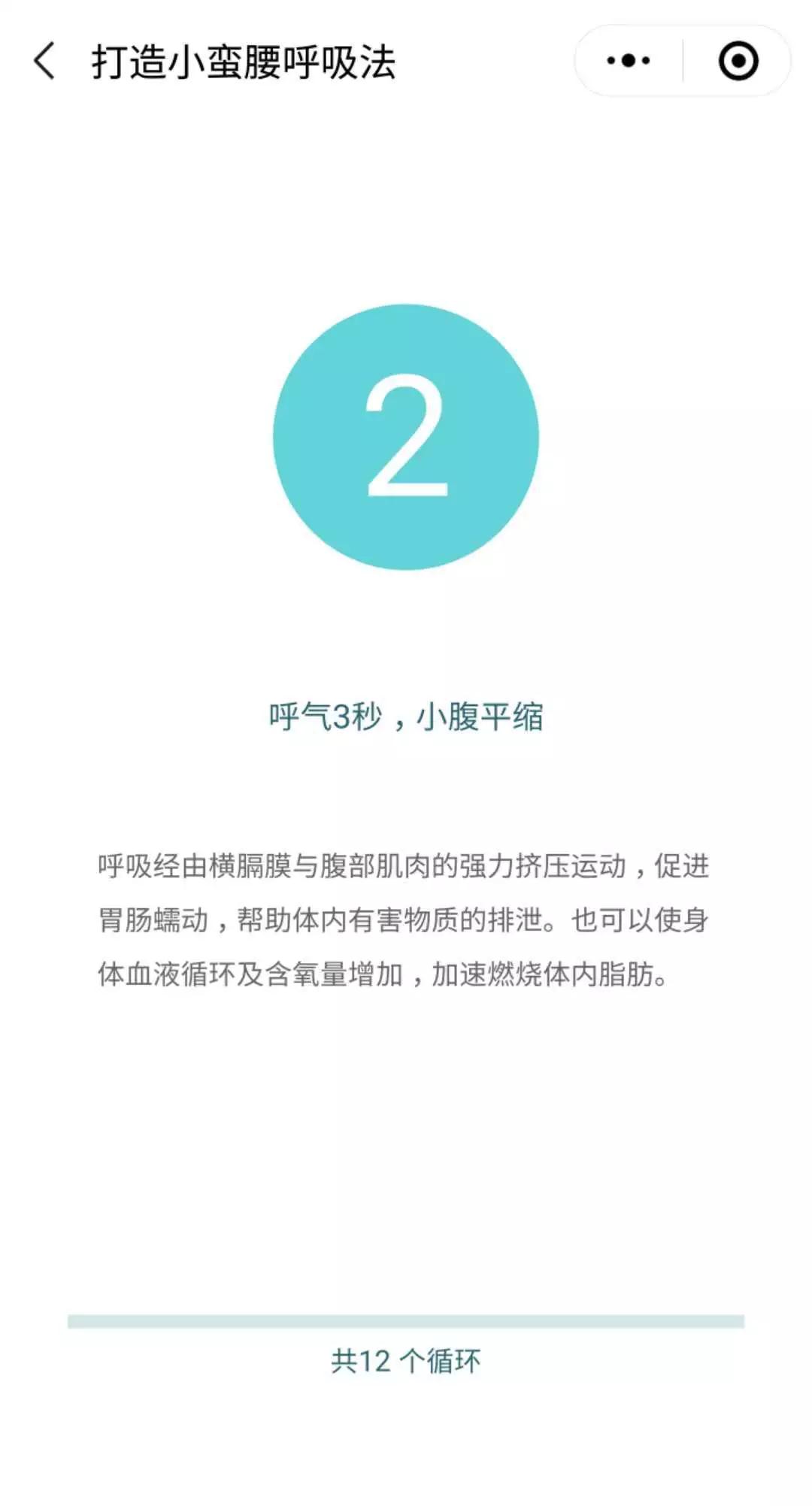The width and height of the screenshot is (812, 1506).
Task: Open the mini program three-dot menu
Action: [629, 61]
